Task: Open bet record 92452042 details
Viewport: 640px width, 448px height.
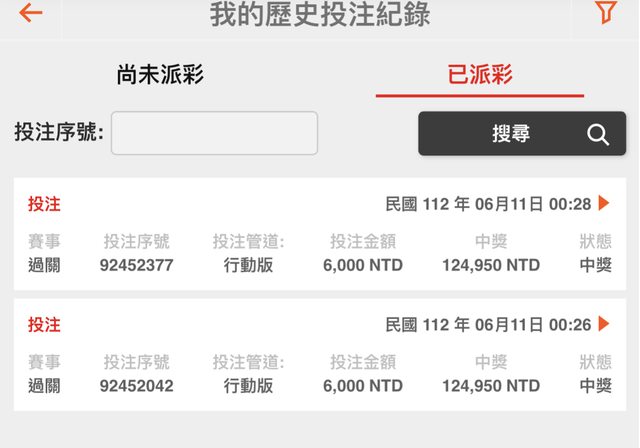Action: tap(603, 324)
